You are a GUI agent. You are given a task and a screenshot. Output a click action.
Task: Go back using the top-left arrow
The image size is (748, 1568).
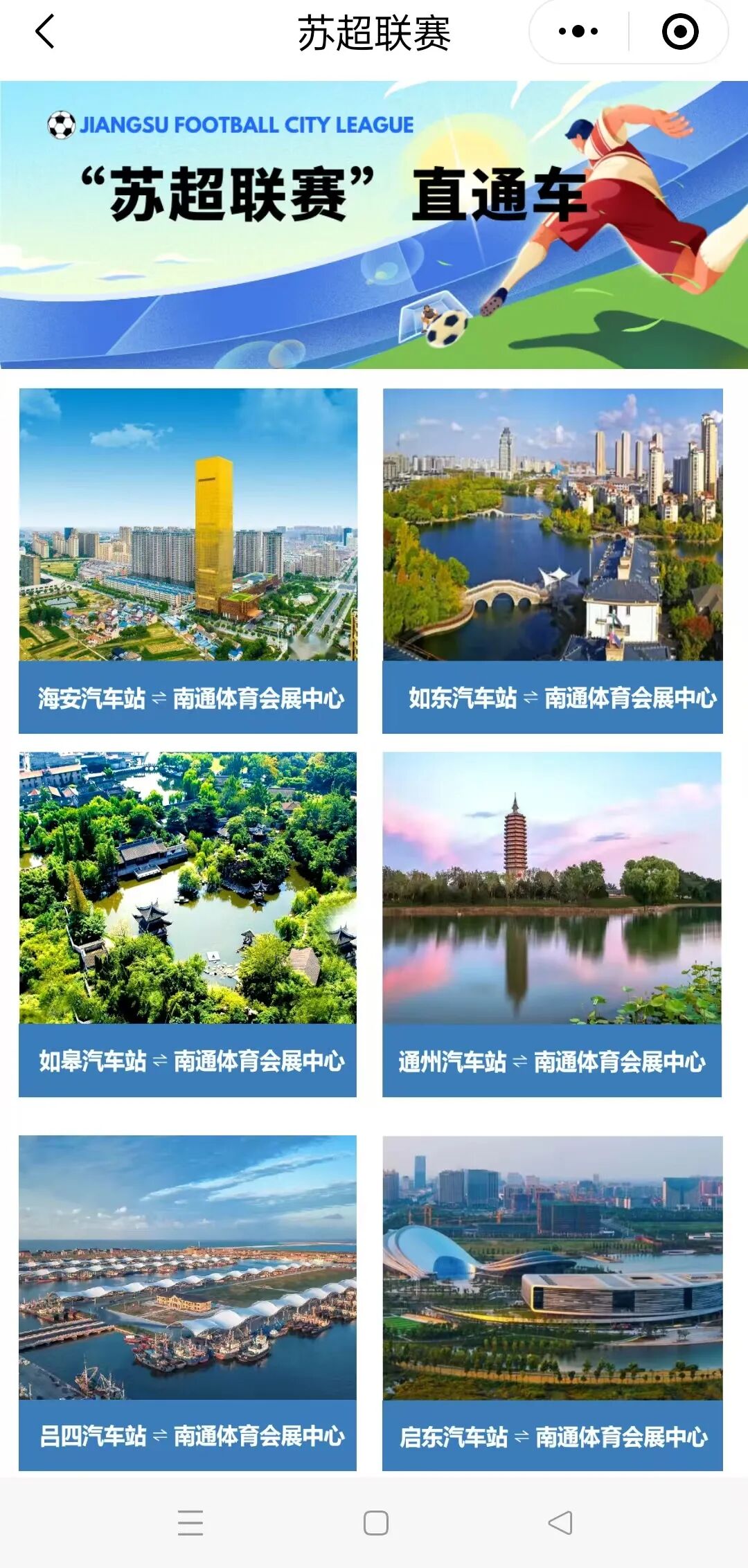pos(45,32)
